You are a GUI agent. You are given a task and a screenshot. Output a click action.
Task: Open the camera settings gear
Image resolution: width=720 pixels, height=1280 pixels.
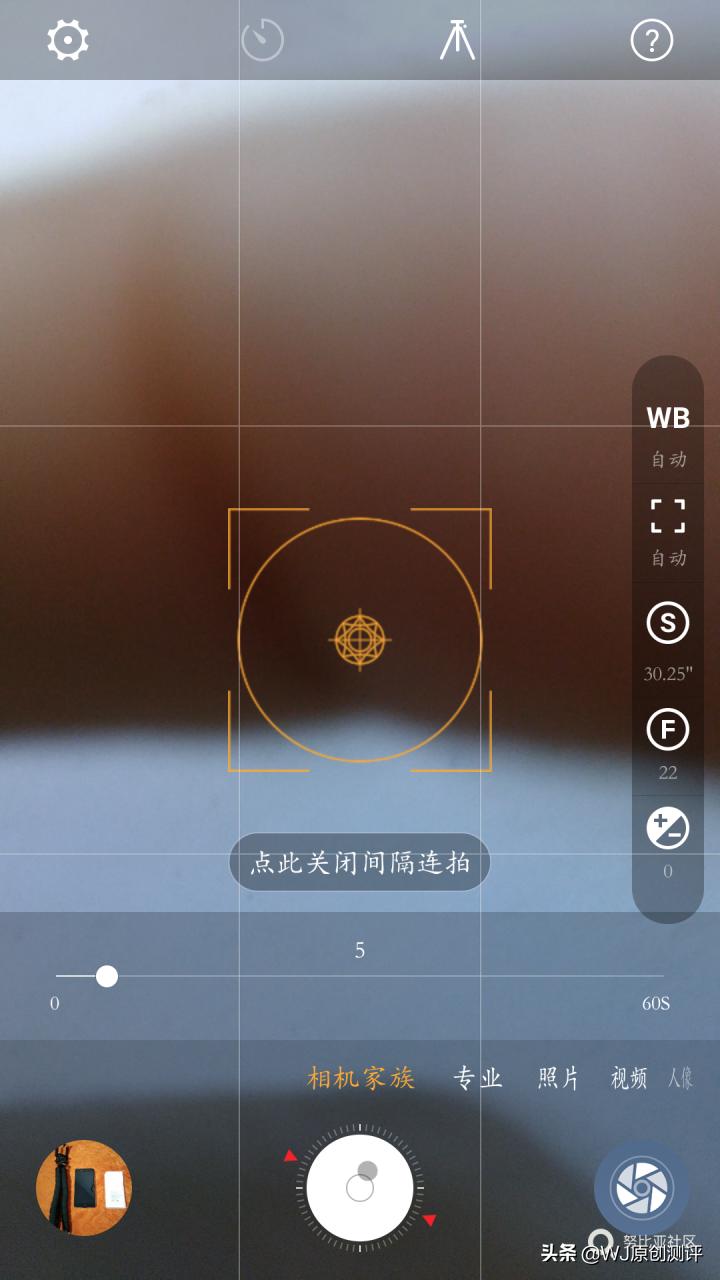[x=66, y=39]
